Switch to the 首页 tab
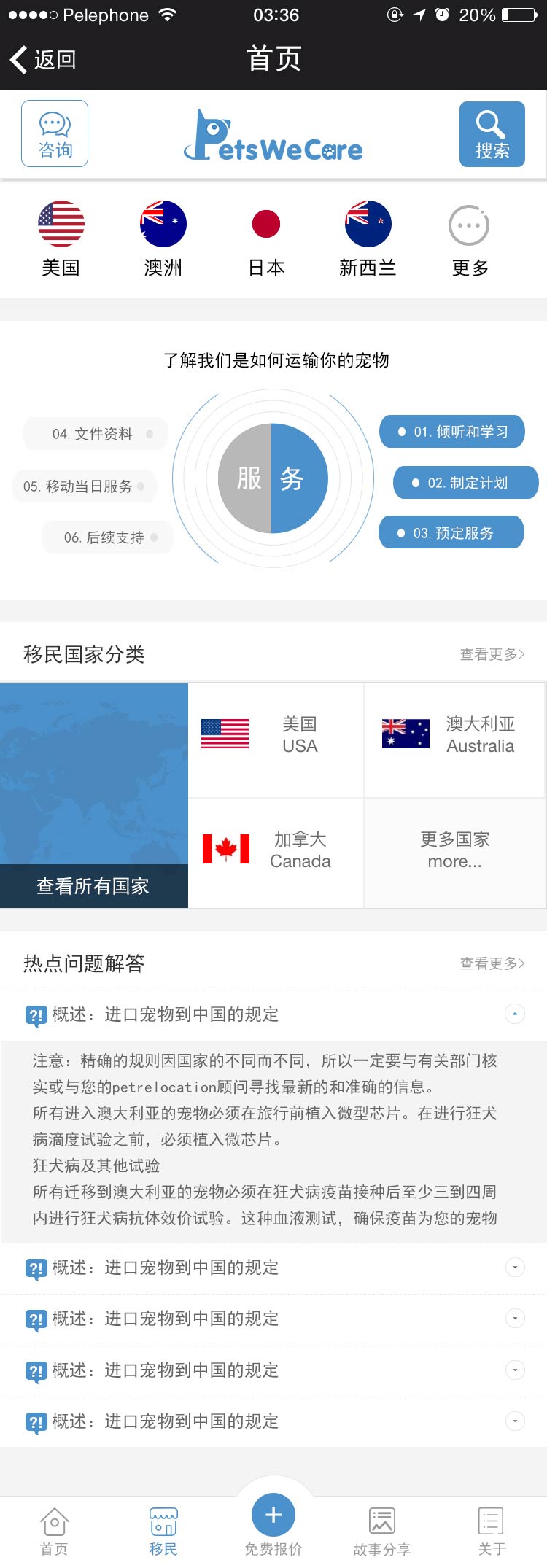 55,1531
